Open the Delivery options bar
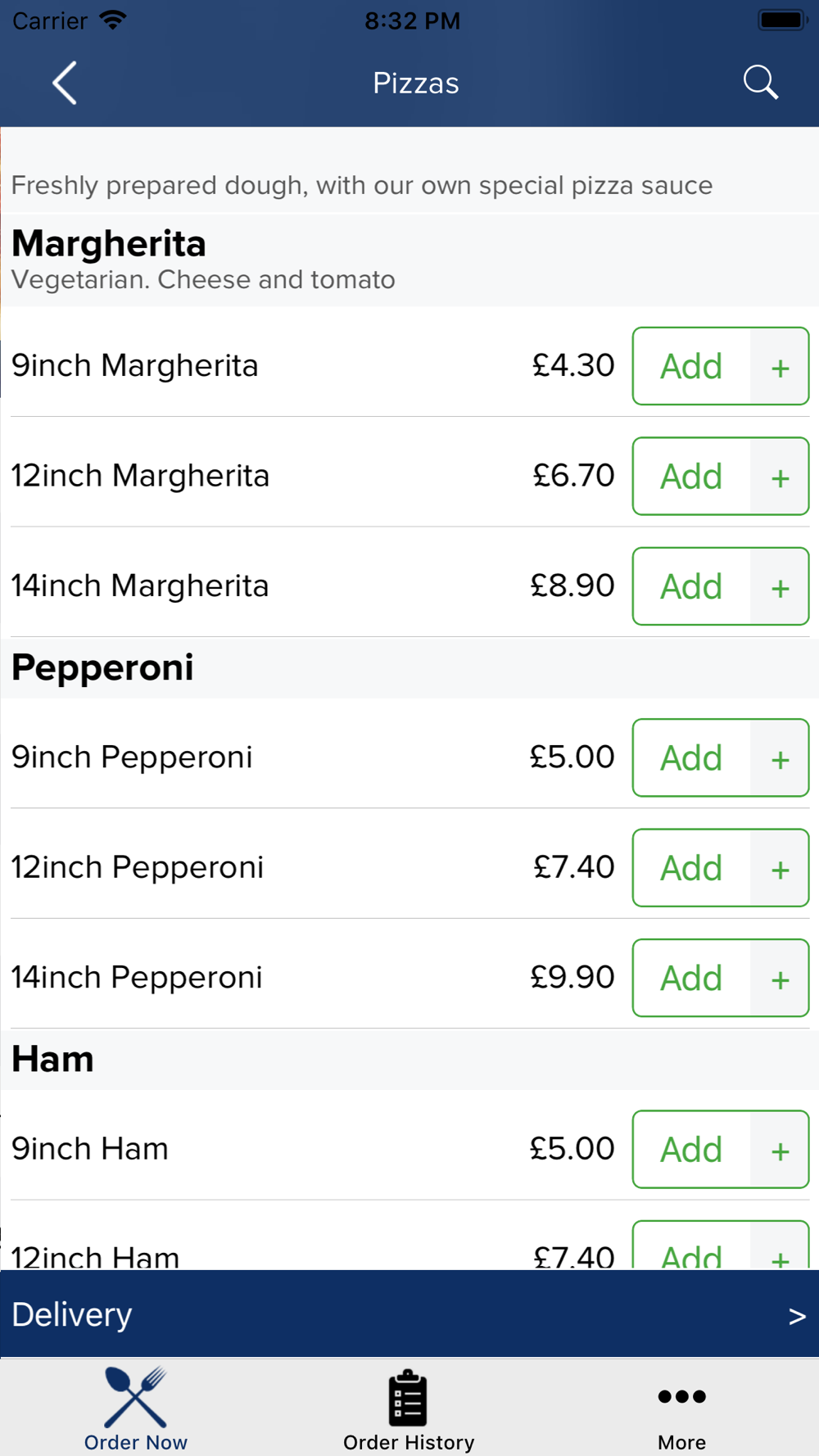 tap(409, 1314)
